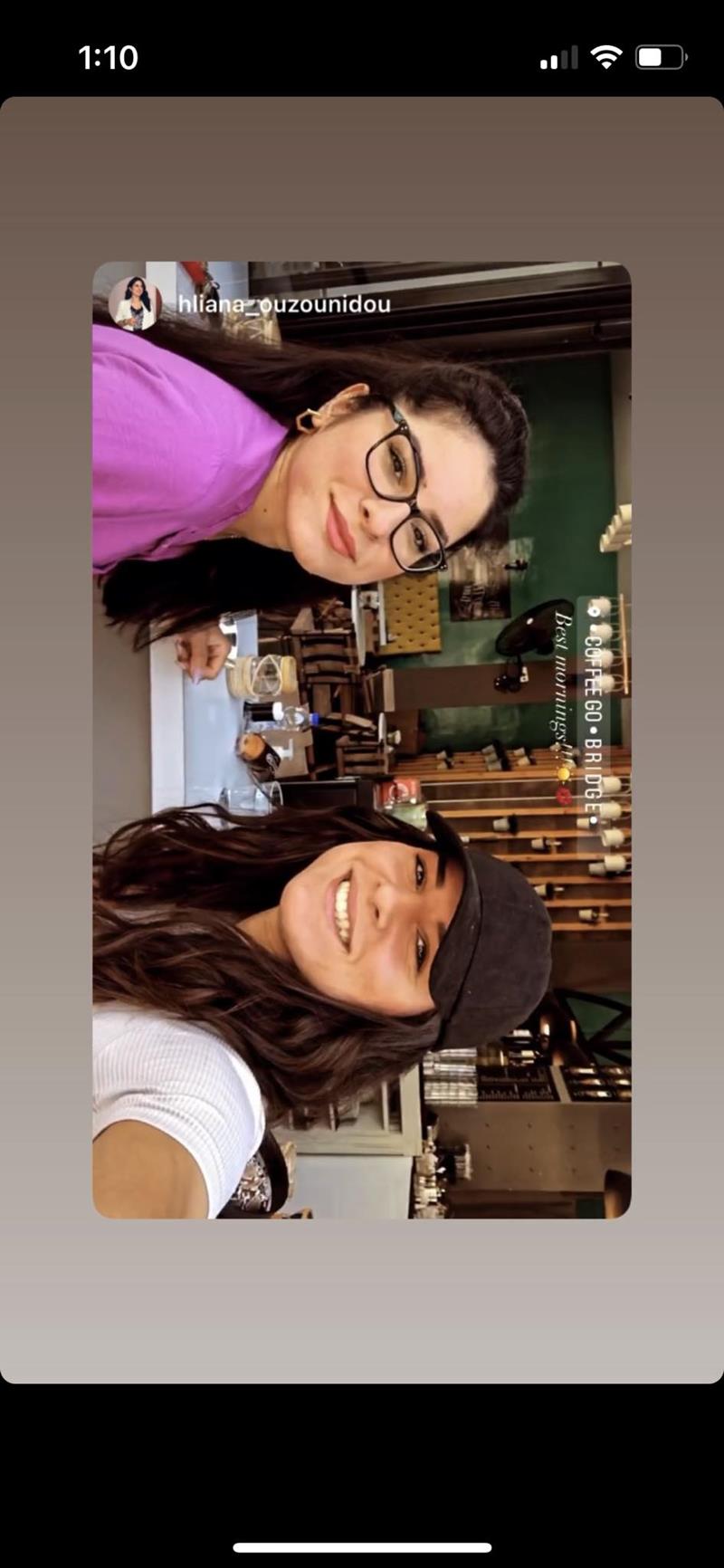Open the reshared story from hliana_ouzounidou
The width and height of the screenshot is (724, 1568).
point(361,740)
